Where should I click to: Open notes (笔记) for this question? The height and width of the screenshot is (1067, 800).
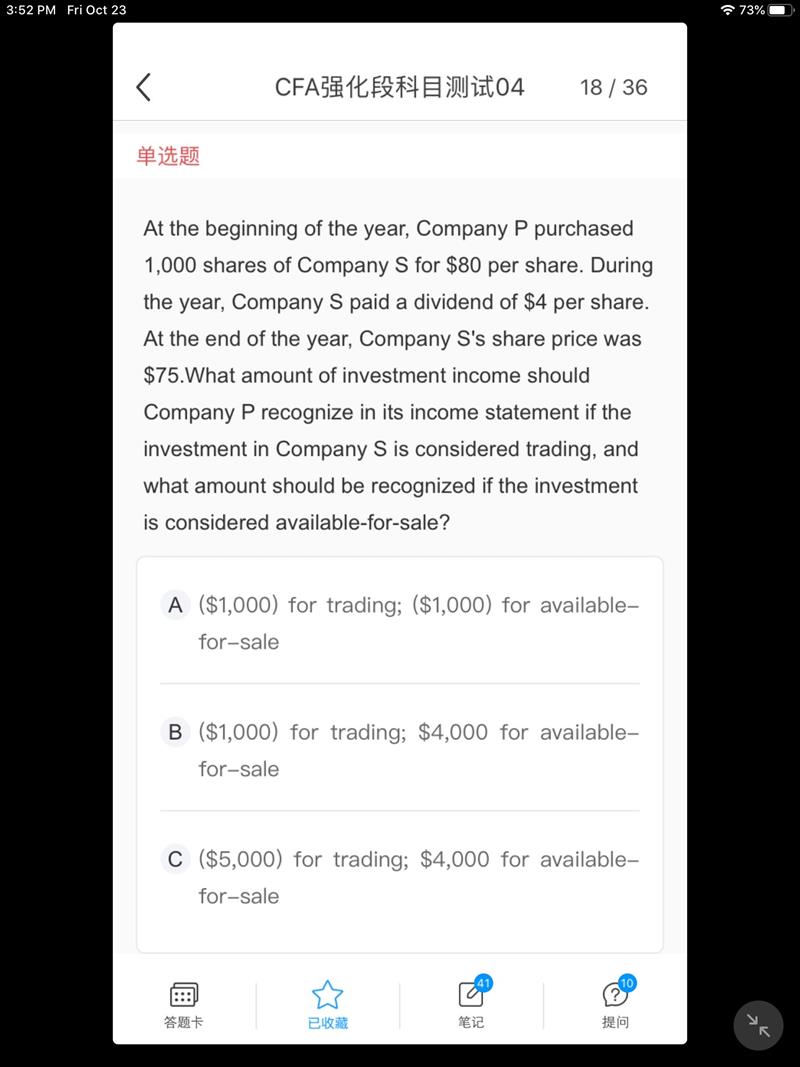pyautogui.click(x=471, y=1004)
